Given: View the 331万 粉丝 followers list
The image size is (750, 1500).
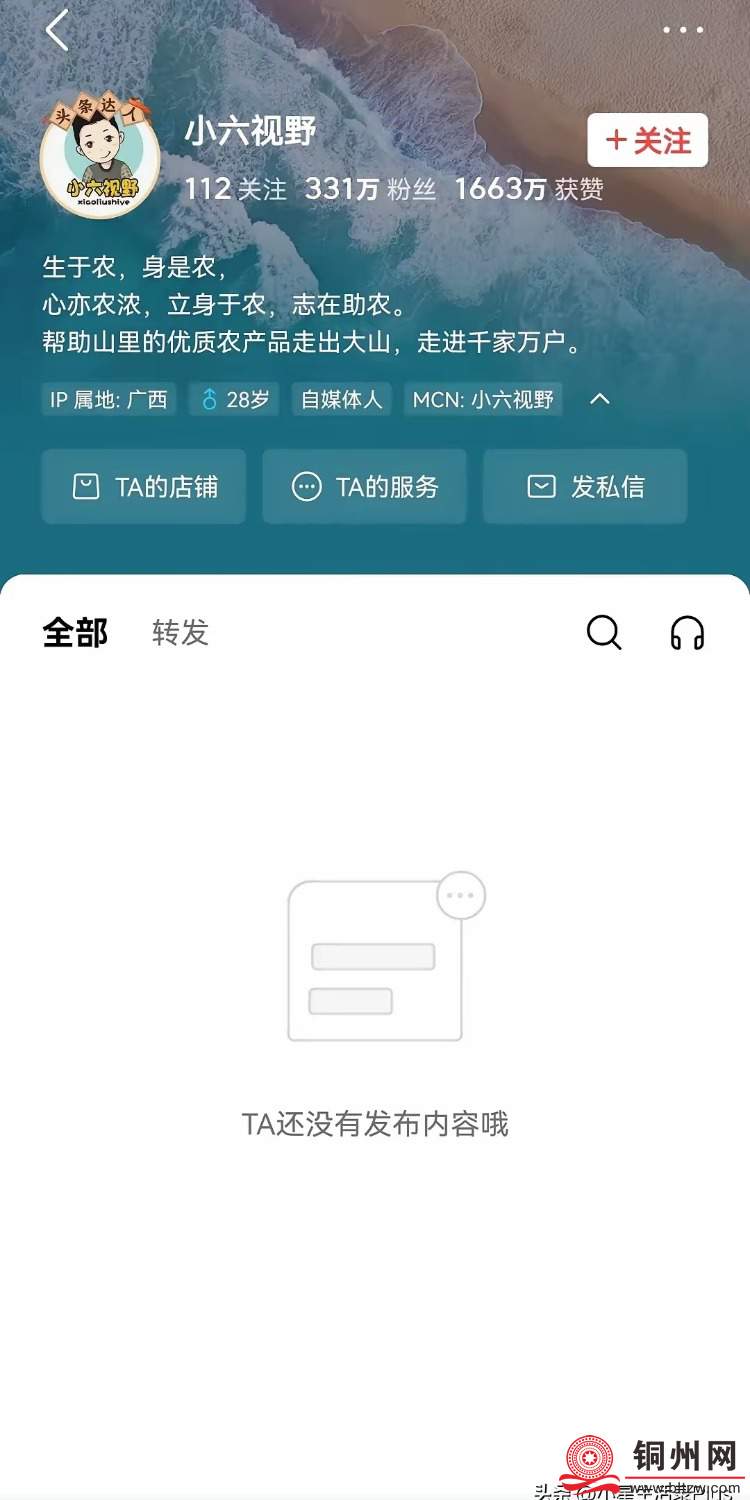Looking at the screenshot, I should (x=370, y=188).
